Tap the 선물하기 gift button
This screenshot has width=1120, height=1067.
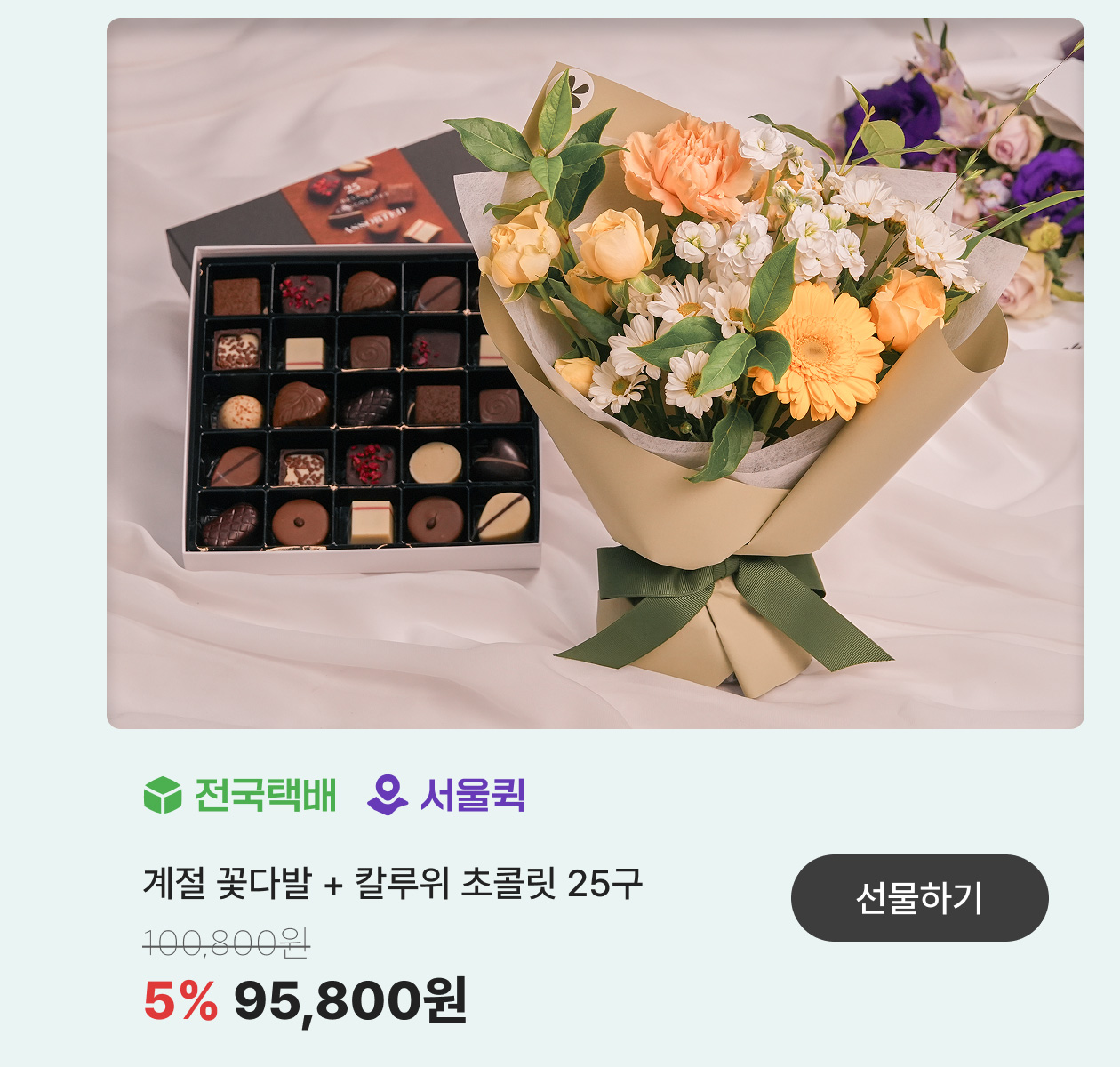[919, 898]
